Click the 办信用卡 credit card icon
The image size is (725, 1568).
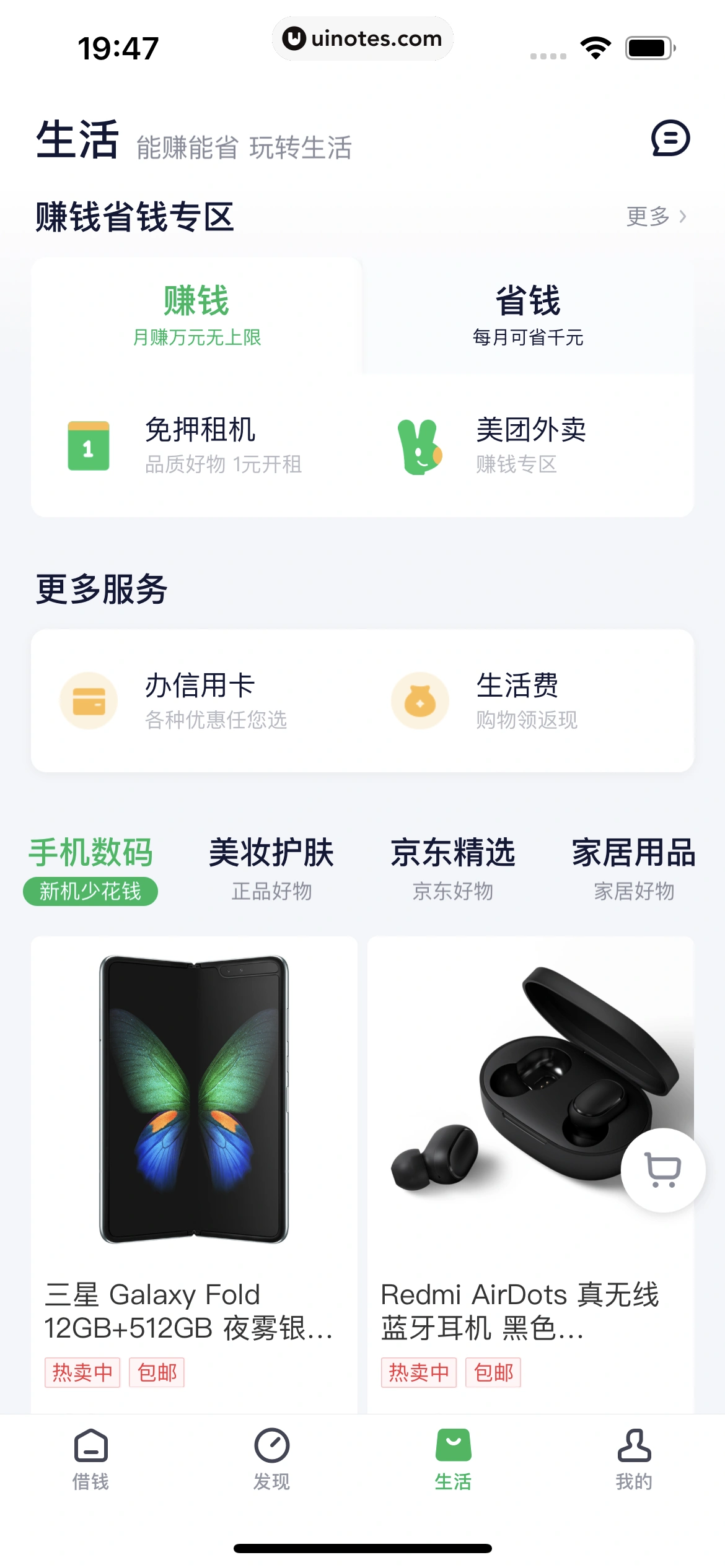pyautogui.click(x=89, y=700)
